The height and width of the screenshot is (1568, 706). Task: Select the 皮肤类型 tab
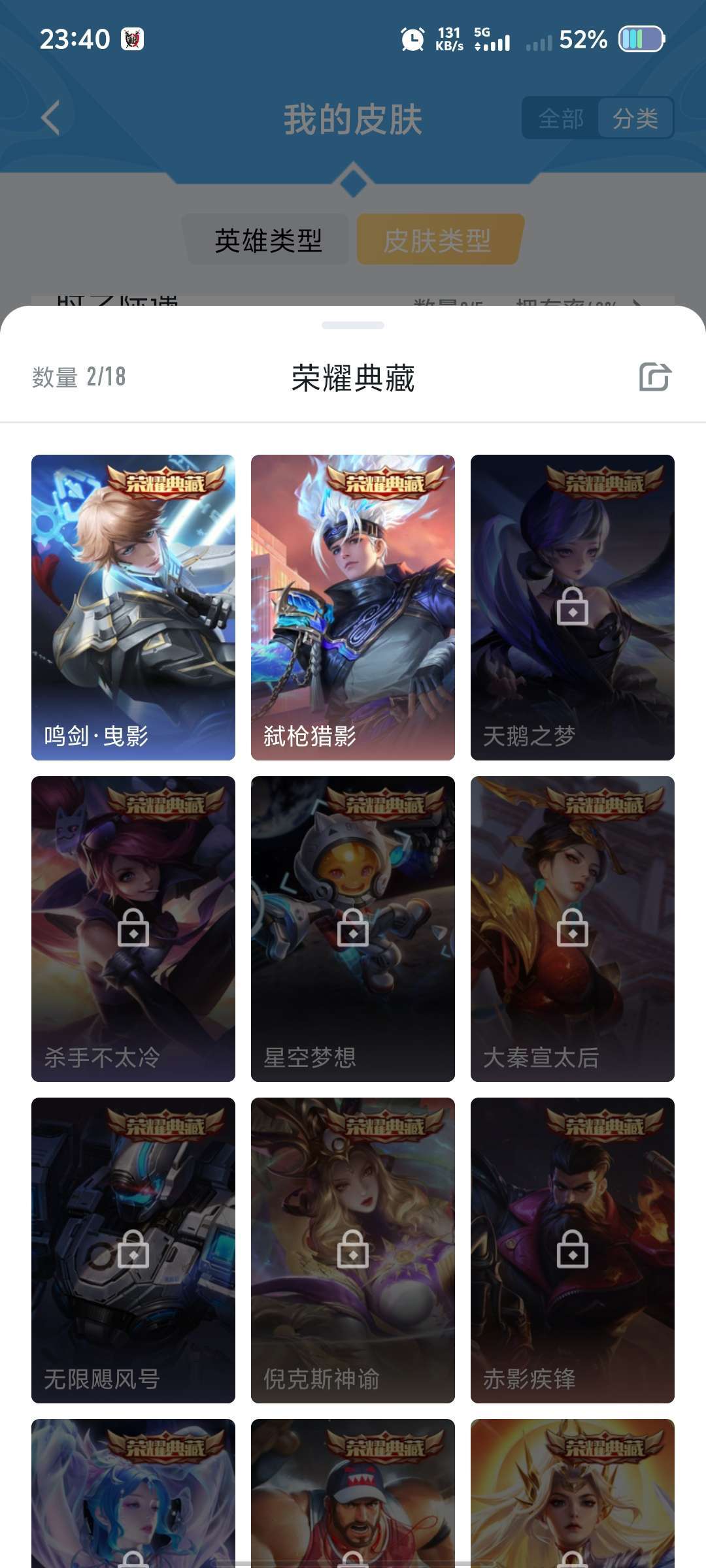[437, 240]
